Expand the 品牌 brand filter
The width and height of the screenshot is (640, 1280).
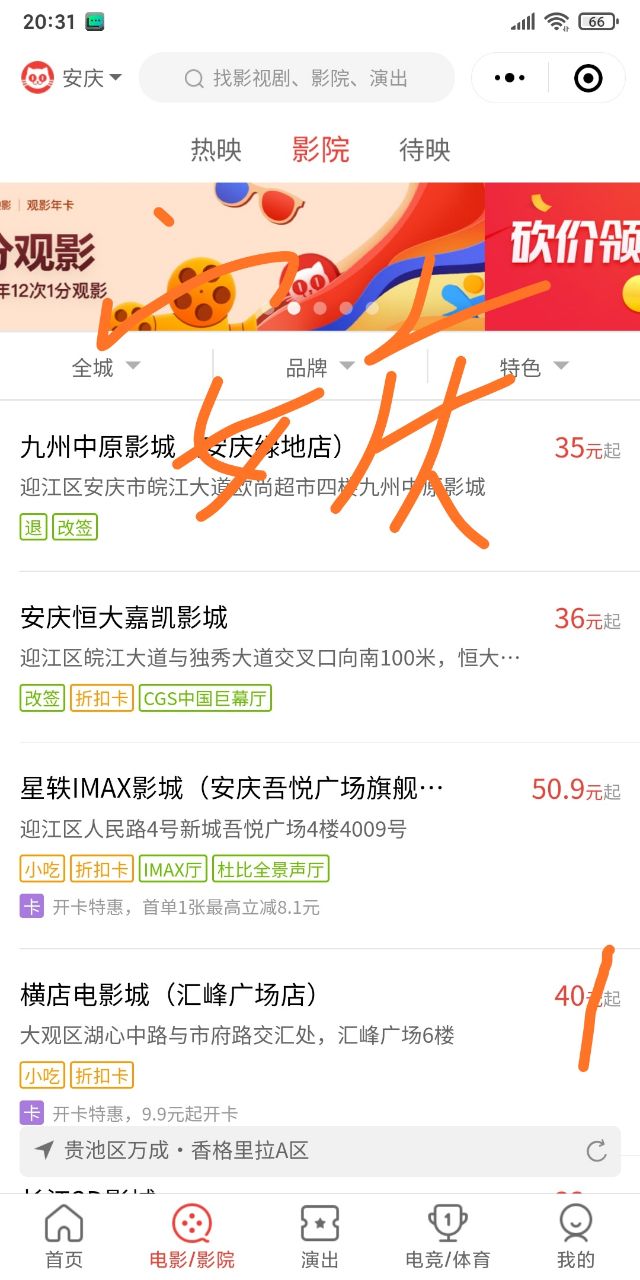point(320,367)
